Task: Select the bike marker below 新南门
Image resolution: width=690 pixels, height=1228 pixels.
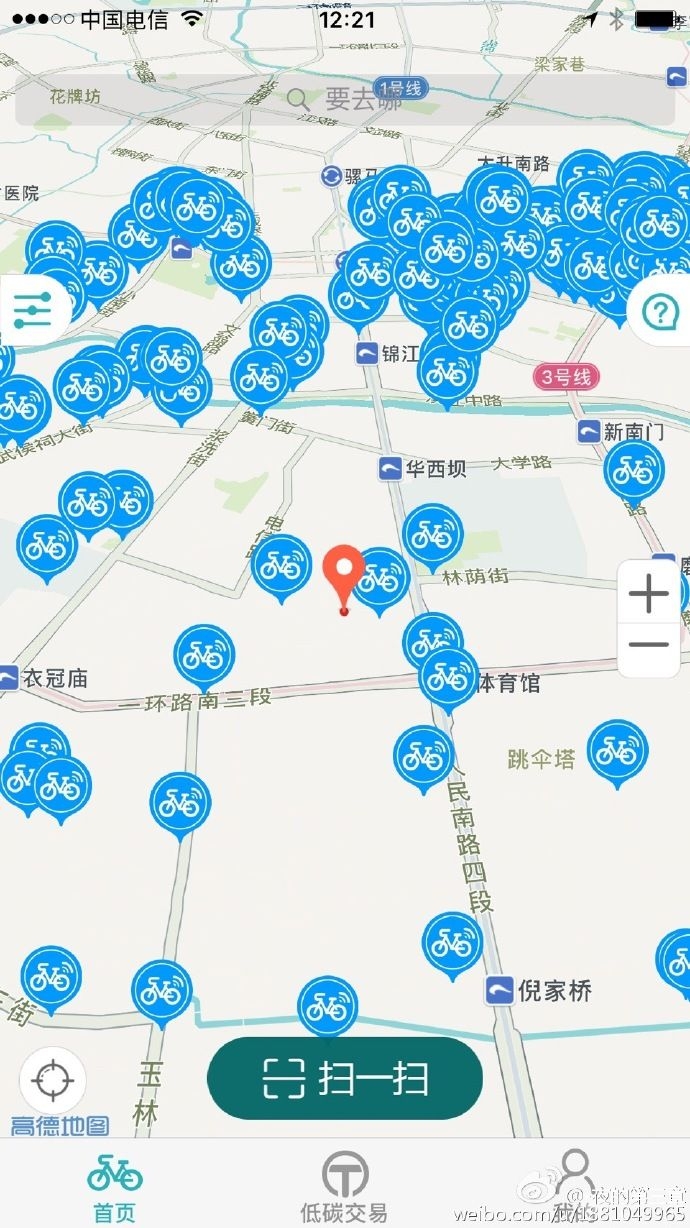Action: pos(633,469)
